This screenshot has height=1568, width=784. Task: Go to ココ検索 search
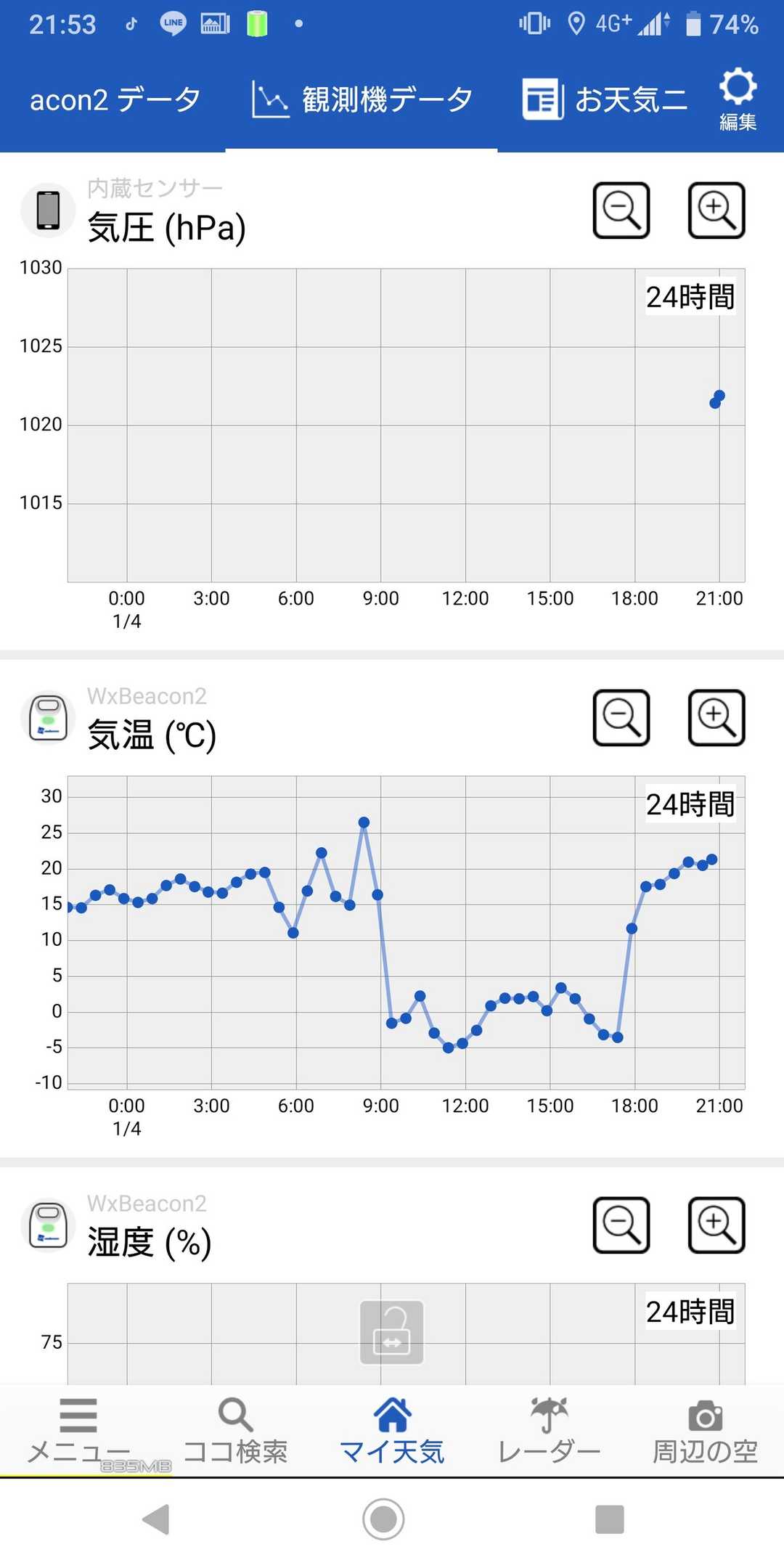tap(235, 1432)
